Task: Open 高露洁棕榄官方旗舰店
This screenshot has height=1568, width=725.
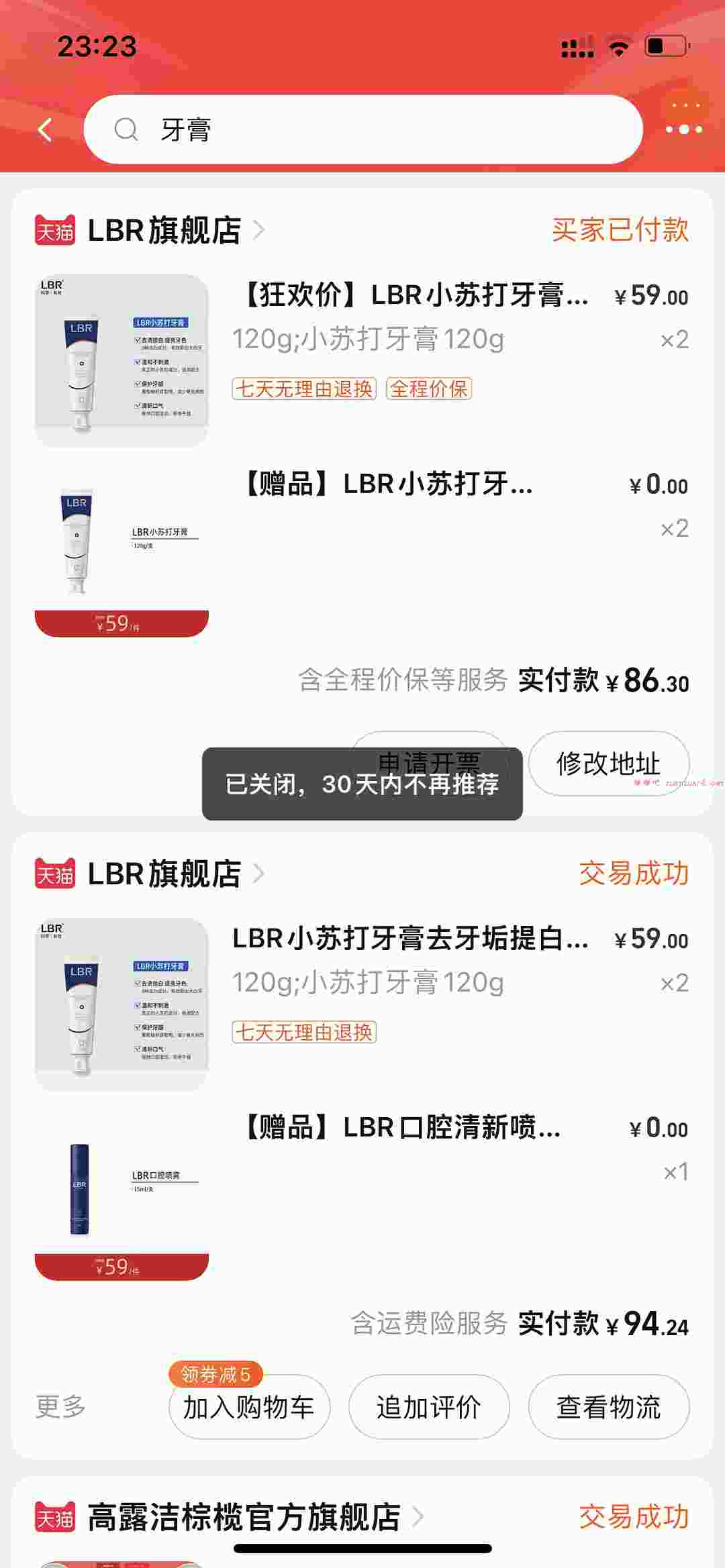Action: point(244,1518)
